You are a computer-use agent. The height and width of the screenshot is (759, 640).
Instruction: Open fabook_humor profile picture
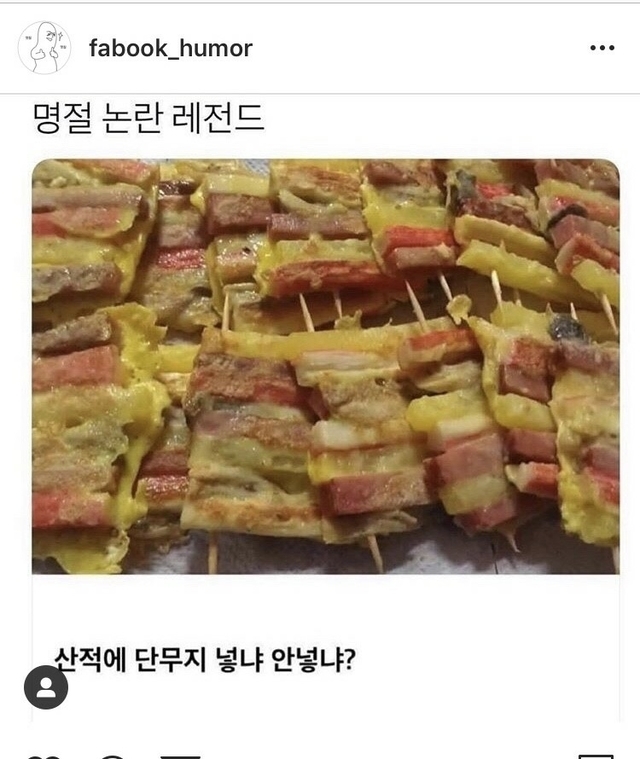(x=44, y=48)
